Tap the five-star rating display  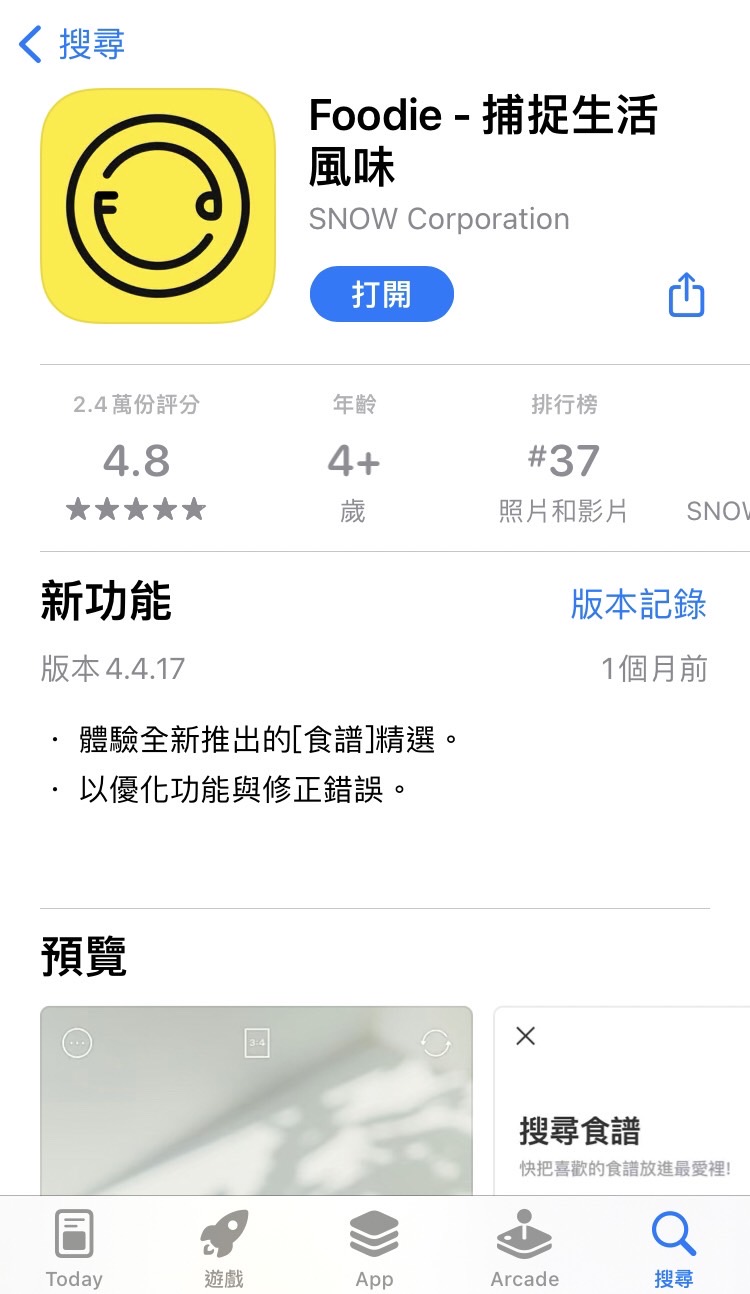(x=136, y=508)
